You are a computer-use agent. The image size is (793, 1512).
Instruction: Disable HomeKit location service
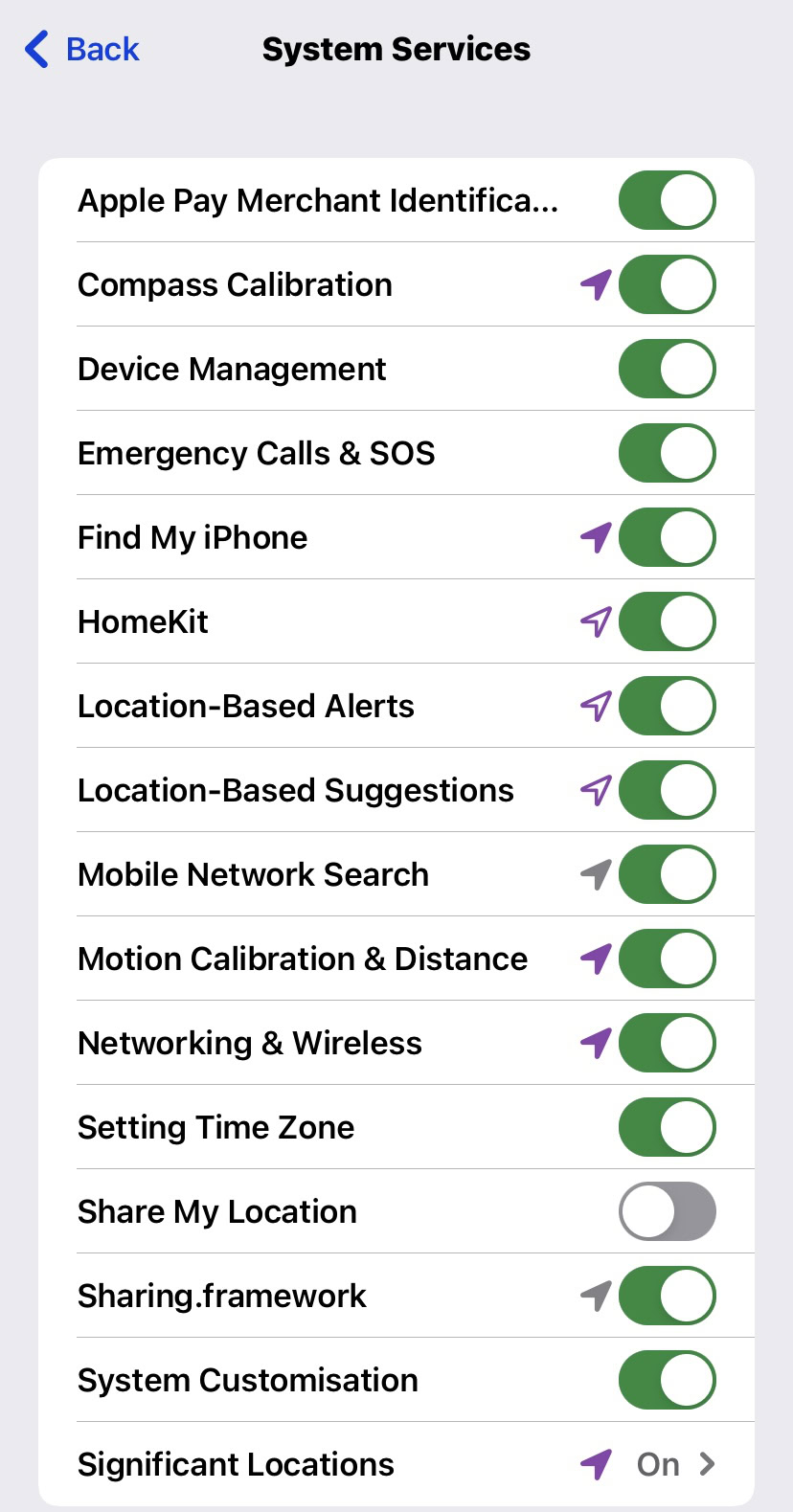(667, 621)
